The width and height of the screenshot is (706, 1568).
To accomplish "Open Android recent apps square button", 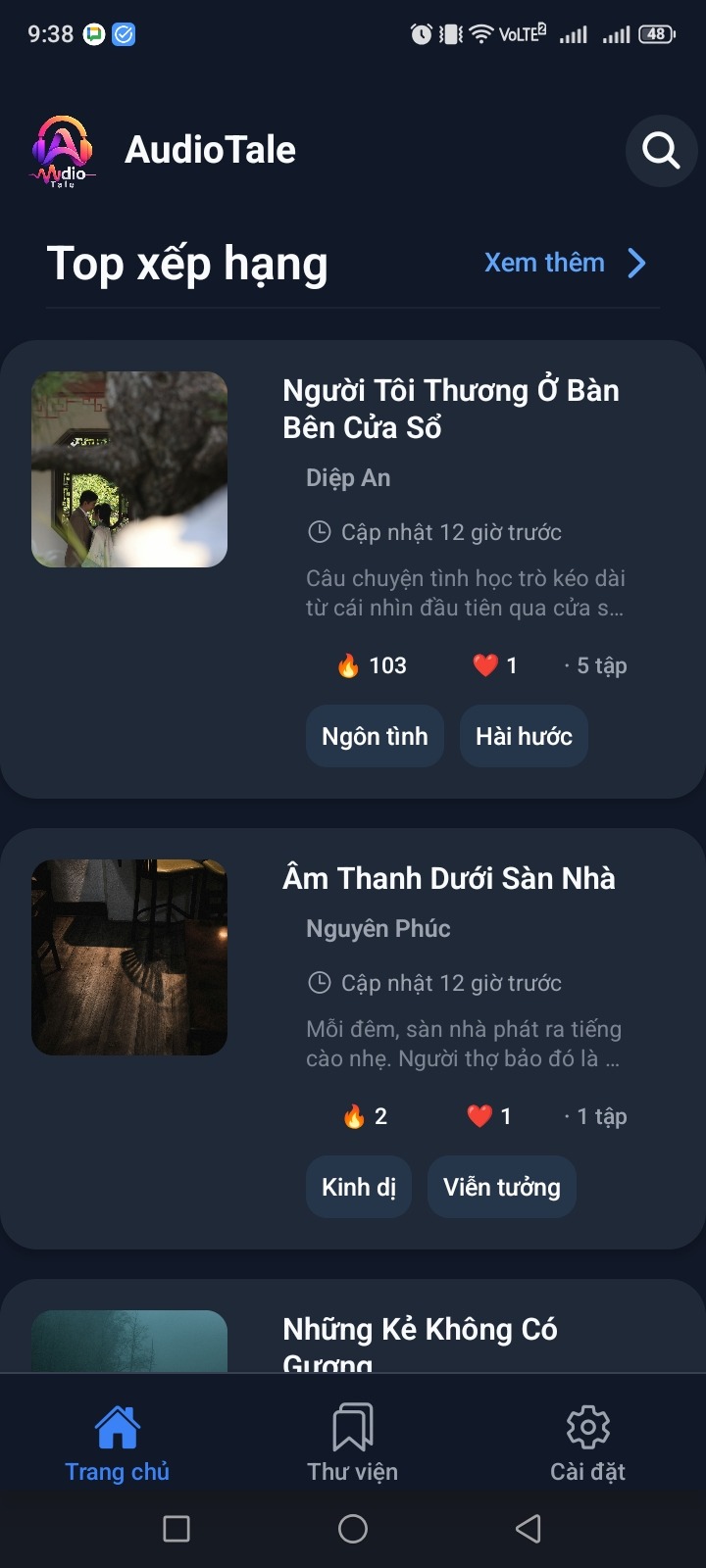I will click(x=176, y=1528).
